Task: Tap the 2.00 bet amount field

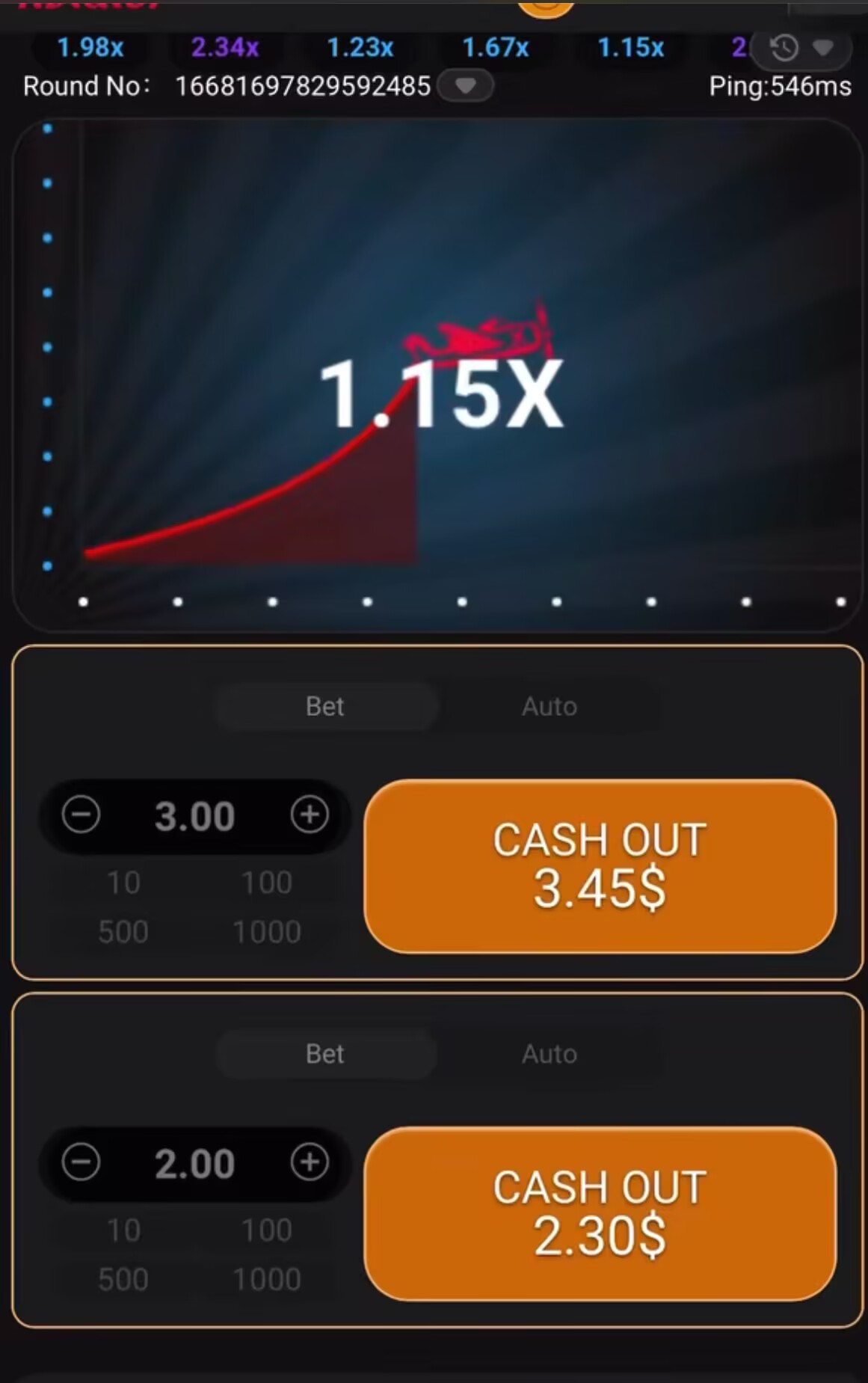Action: click(x=195, y=1163)
